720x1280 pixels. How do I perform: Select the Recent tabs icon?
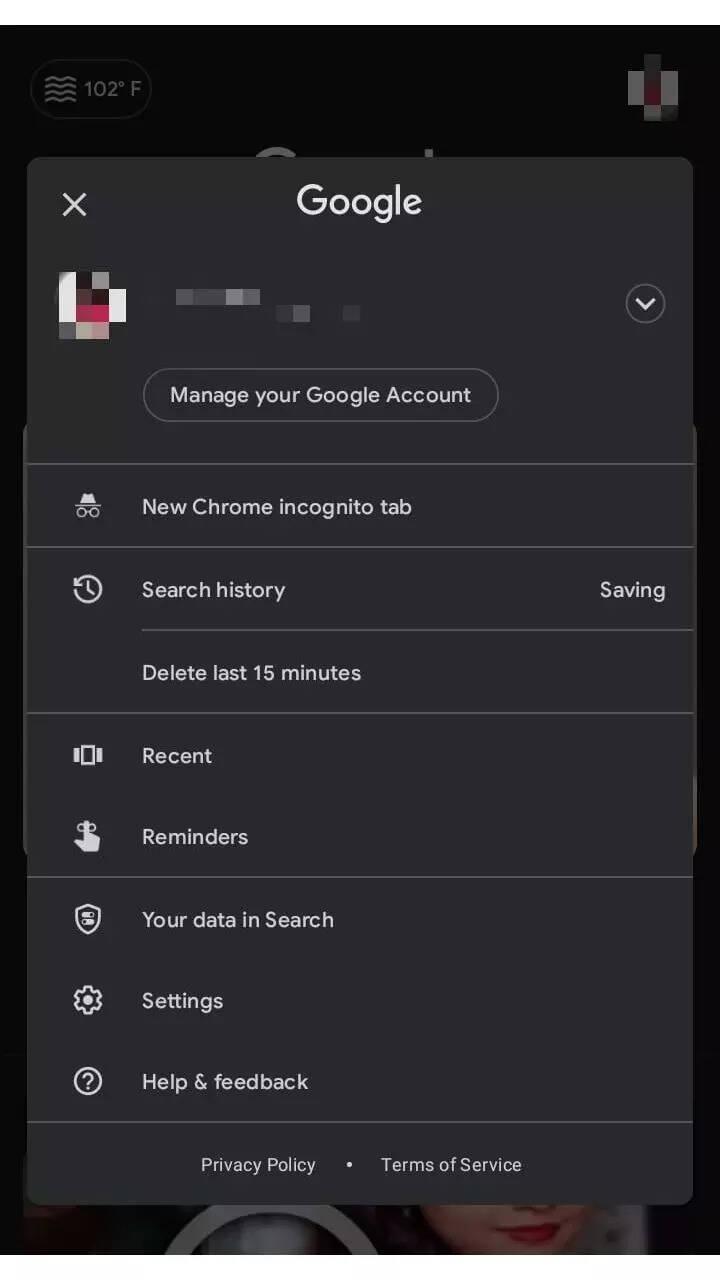88,755
